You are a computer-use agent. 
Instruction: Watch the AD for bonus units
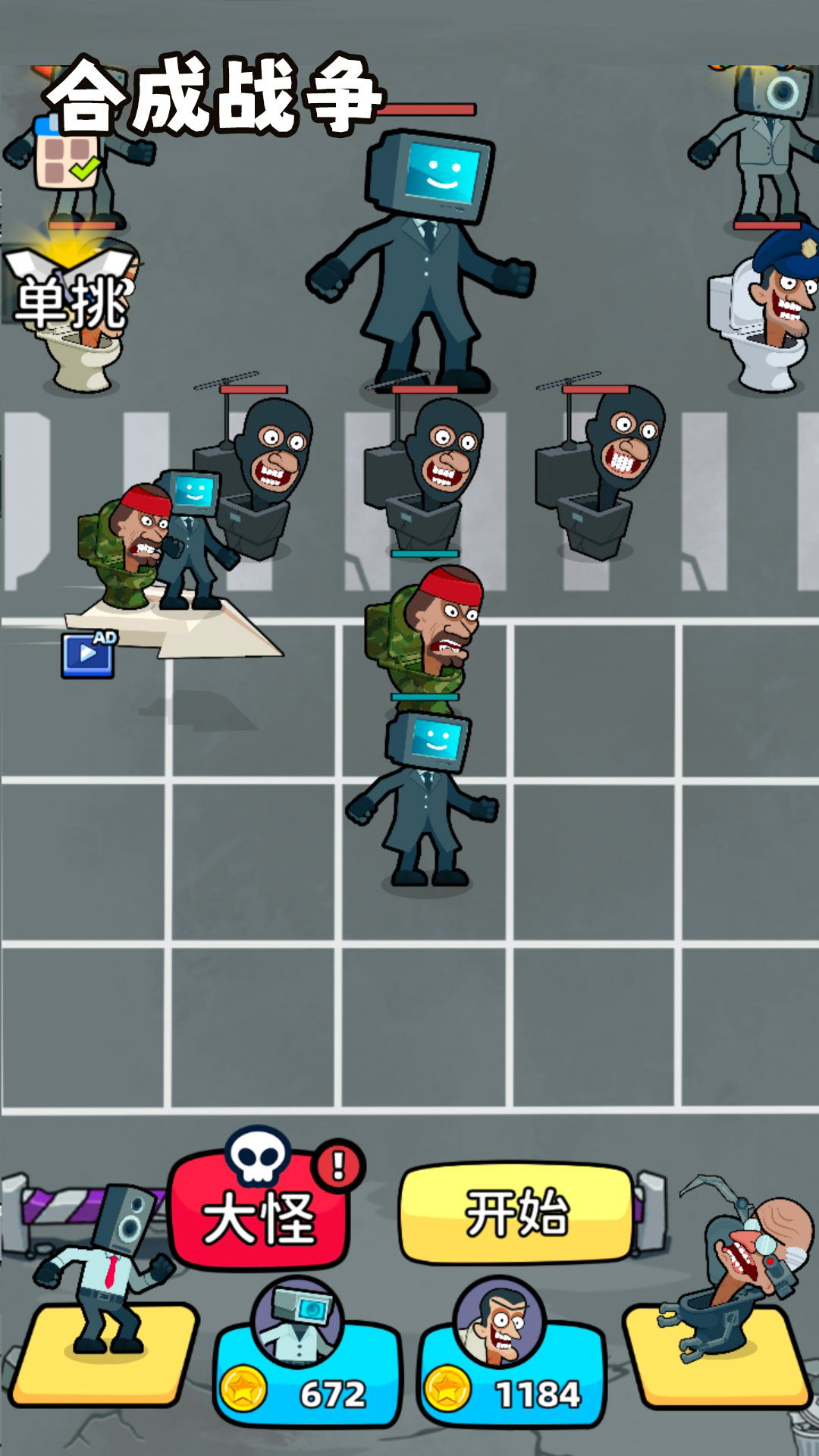pyautogui.click(x=88, y=654)
